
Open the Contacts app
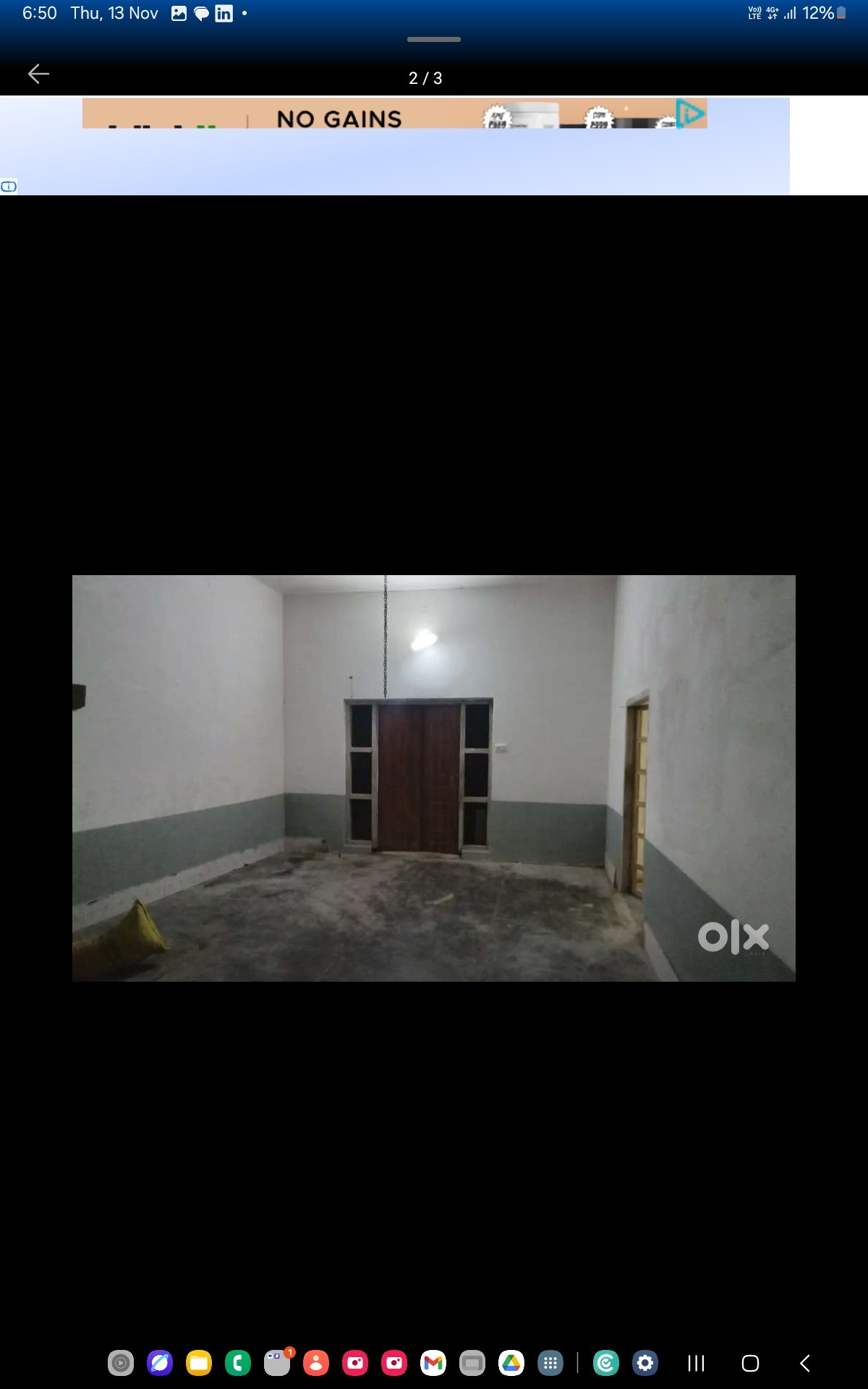pyautogui.click(x=316, y=1364)
